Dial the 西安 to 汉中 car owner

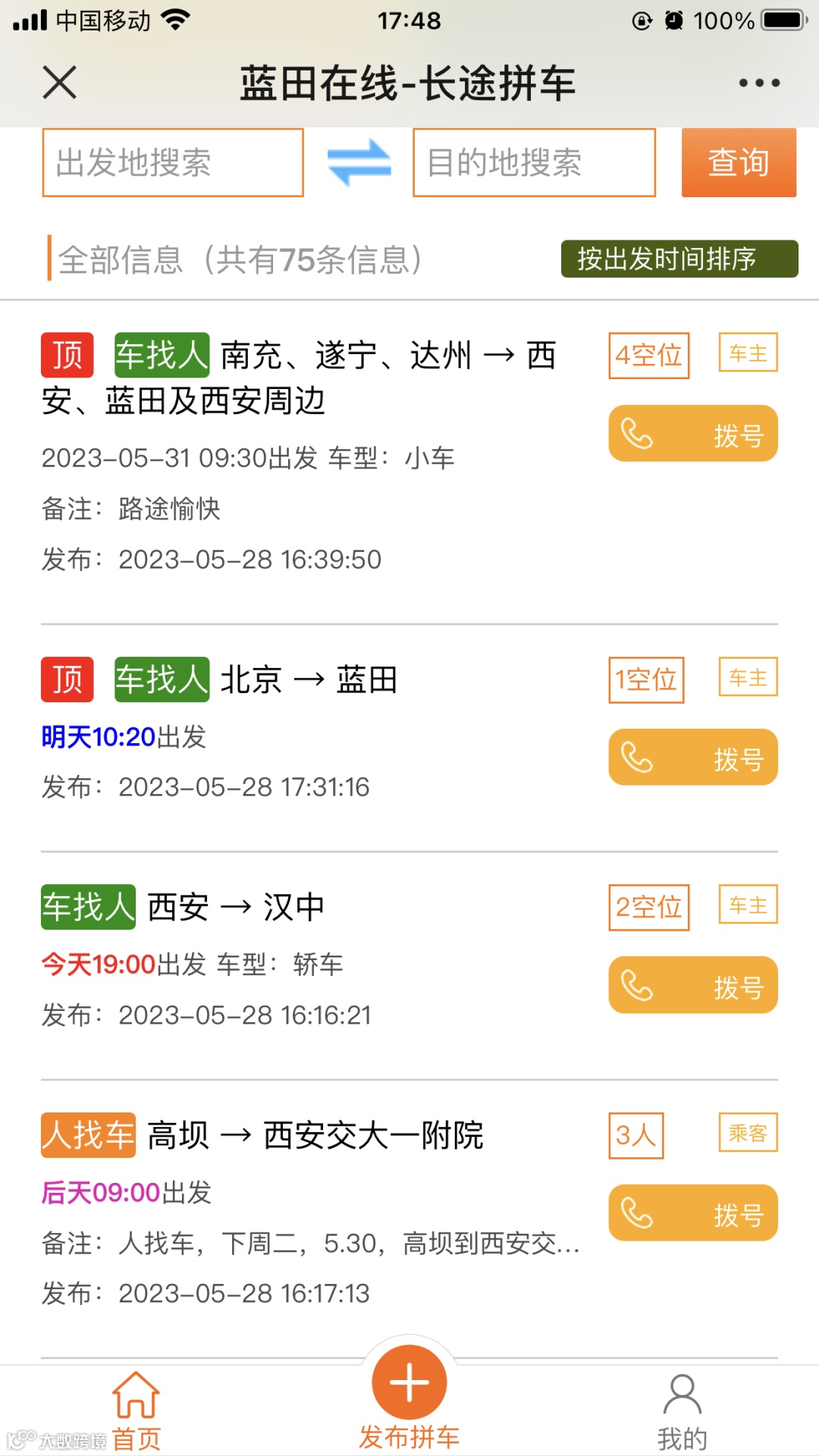693,985
